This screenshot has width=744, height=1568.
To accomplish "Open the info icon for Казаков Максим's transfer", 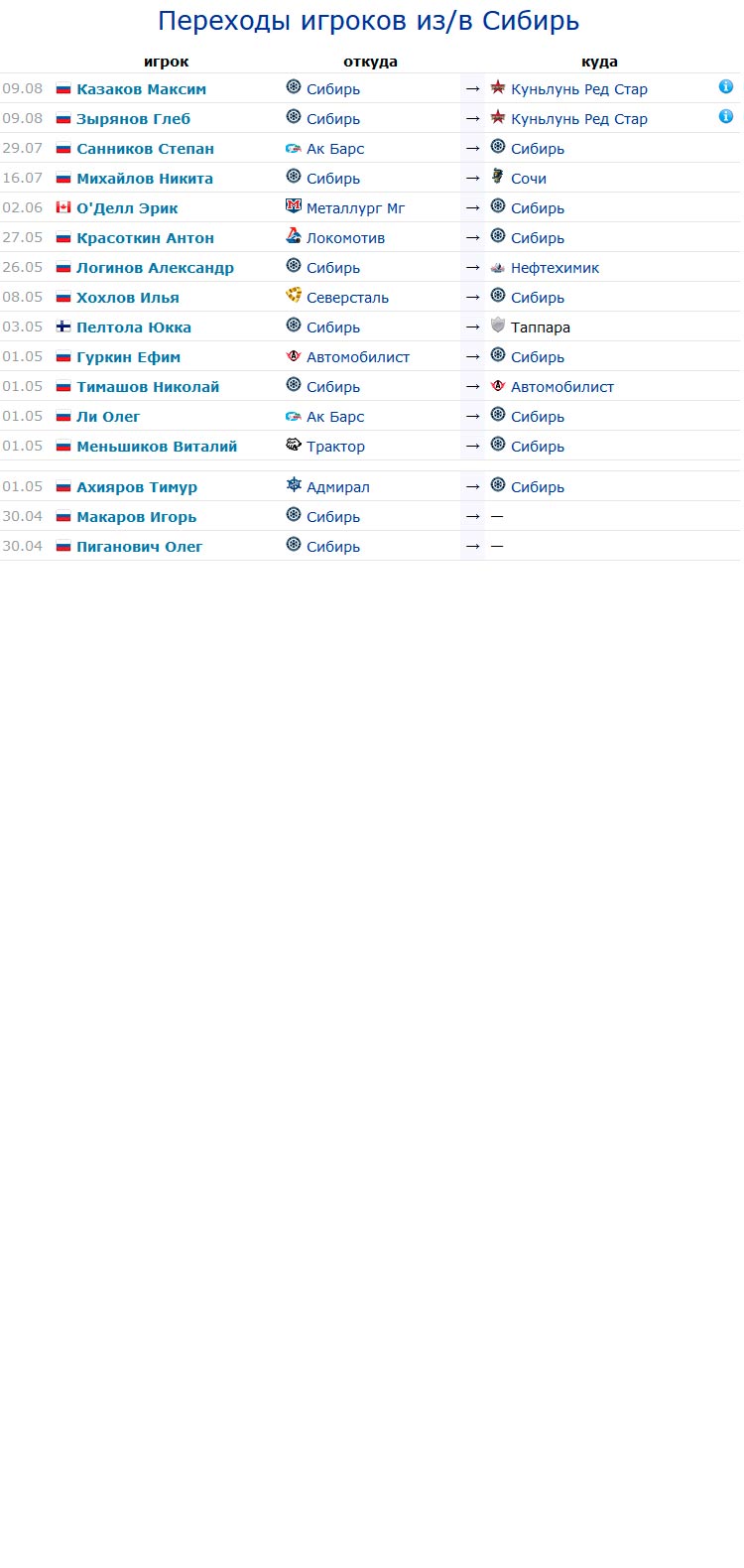I will pos(726,87).
